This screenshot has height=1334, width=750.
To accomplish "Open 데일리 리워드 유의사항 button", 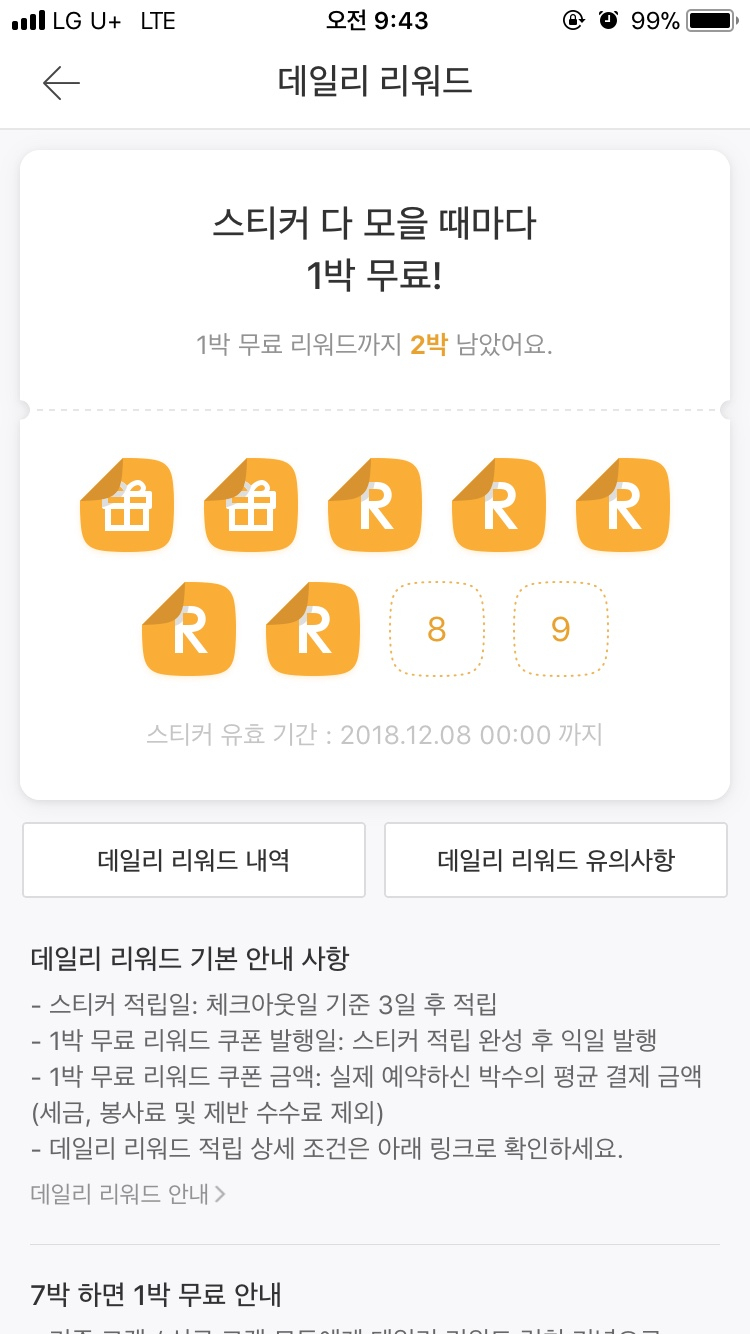I will 556,860.
